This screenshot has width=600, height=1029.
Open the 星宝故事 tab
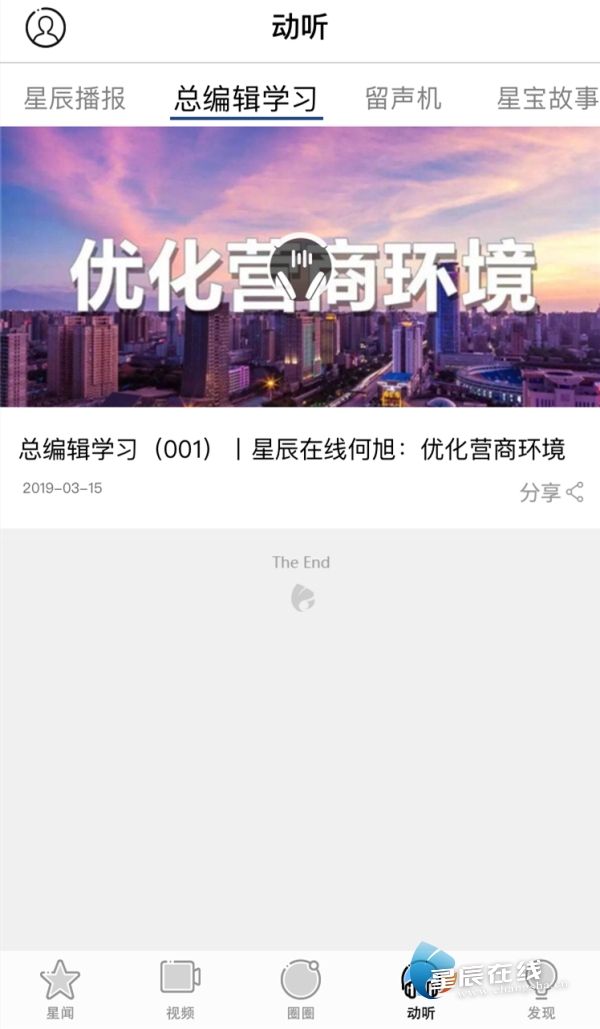(x=548, y=98)
